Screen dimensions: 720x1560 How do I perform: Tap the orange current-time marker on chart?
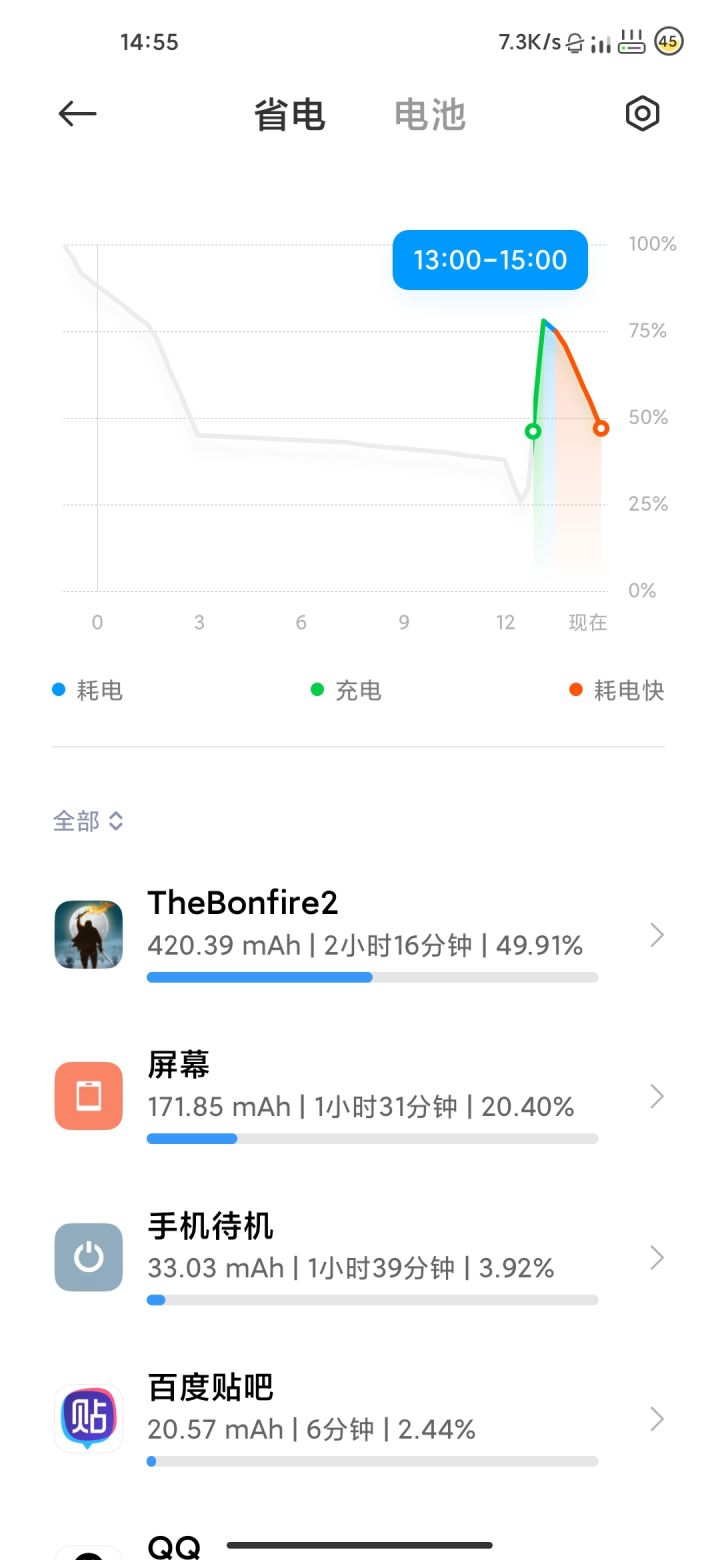coord(601,428)
